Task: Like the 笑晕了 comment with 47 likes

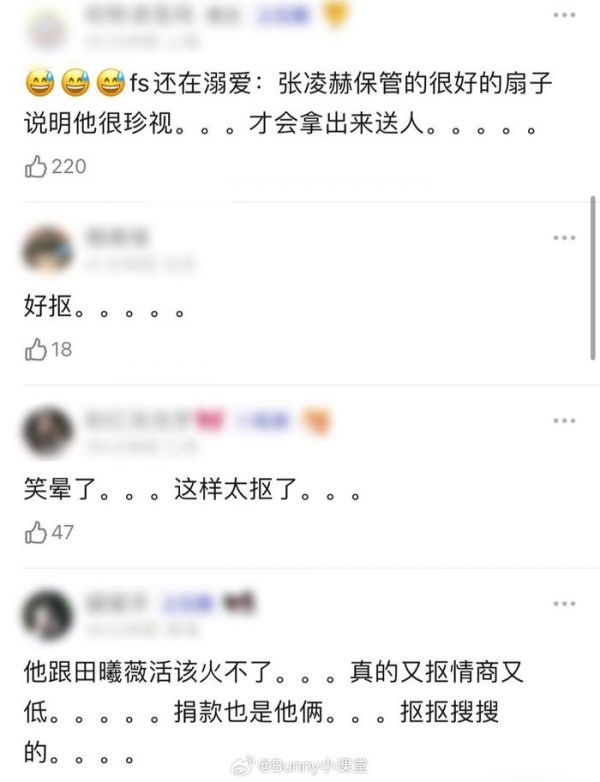Action: pyautogui.click(x=36, y=533)
